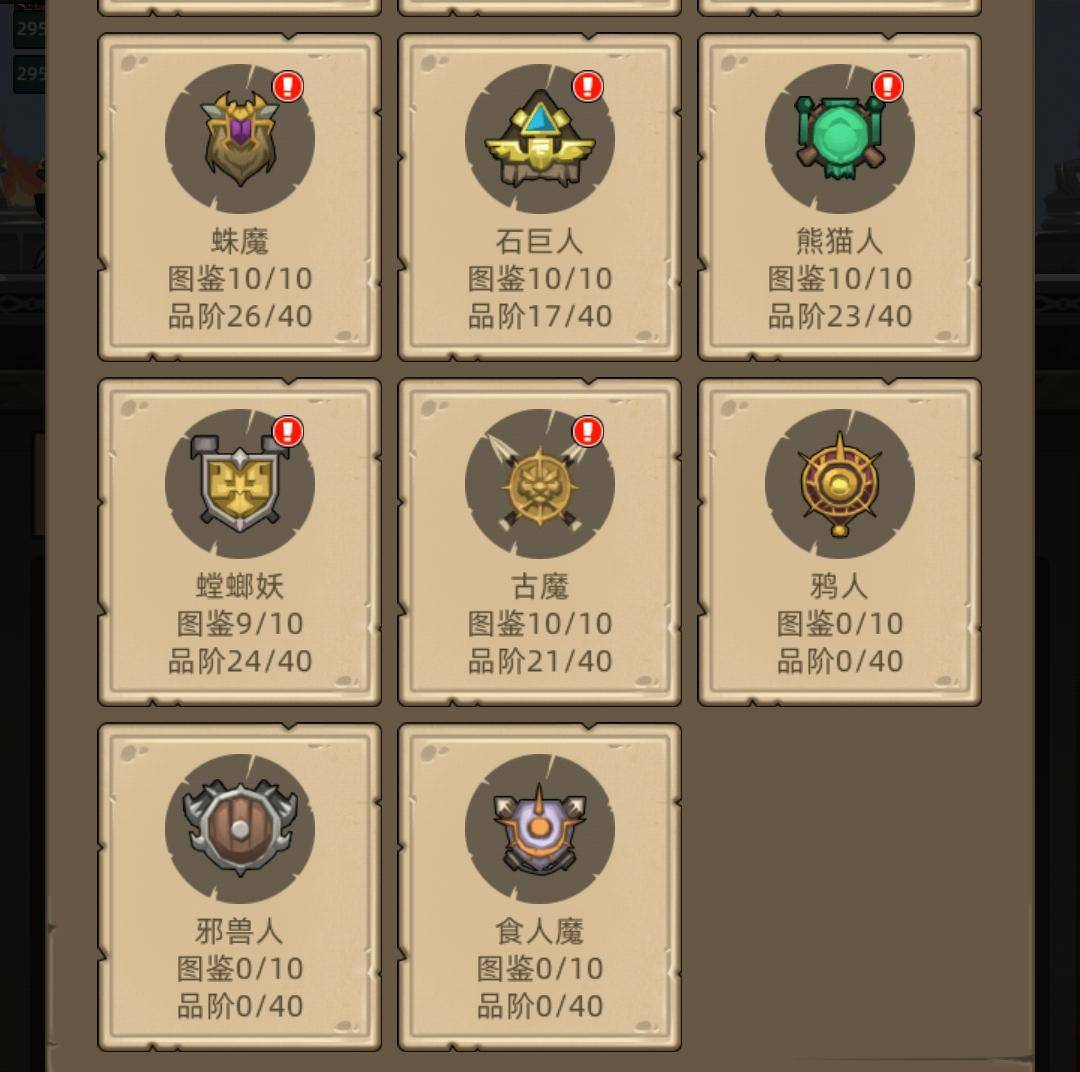View the 古魔 card
Image resolution: width=1080 pixels, height=1072 pixels.
tap(539, 542)
